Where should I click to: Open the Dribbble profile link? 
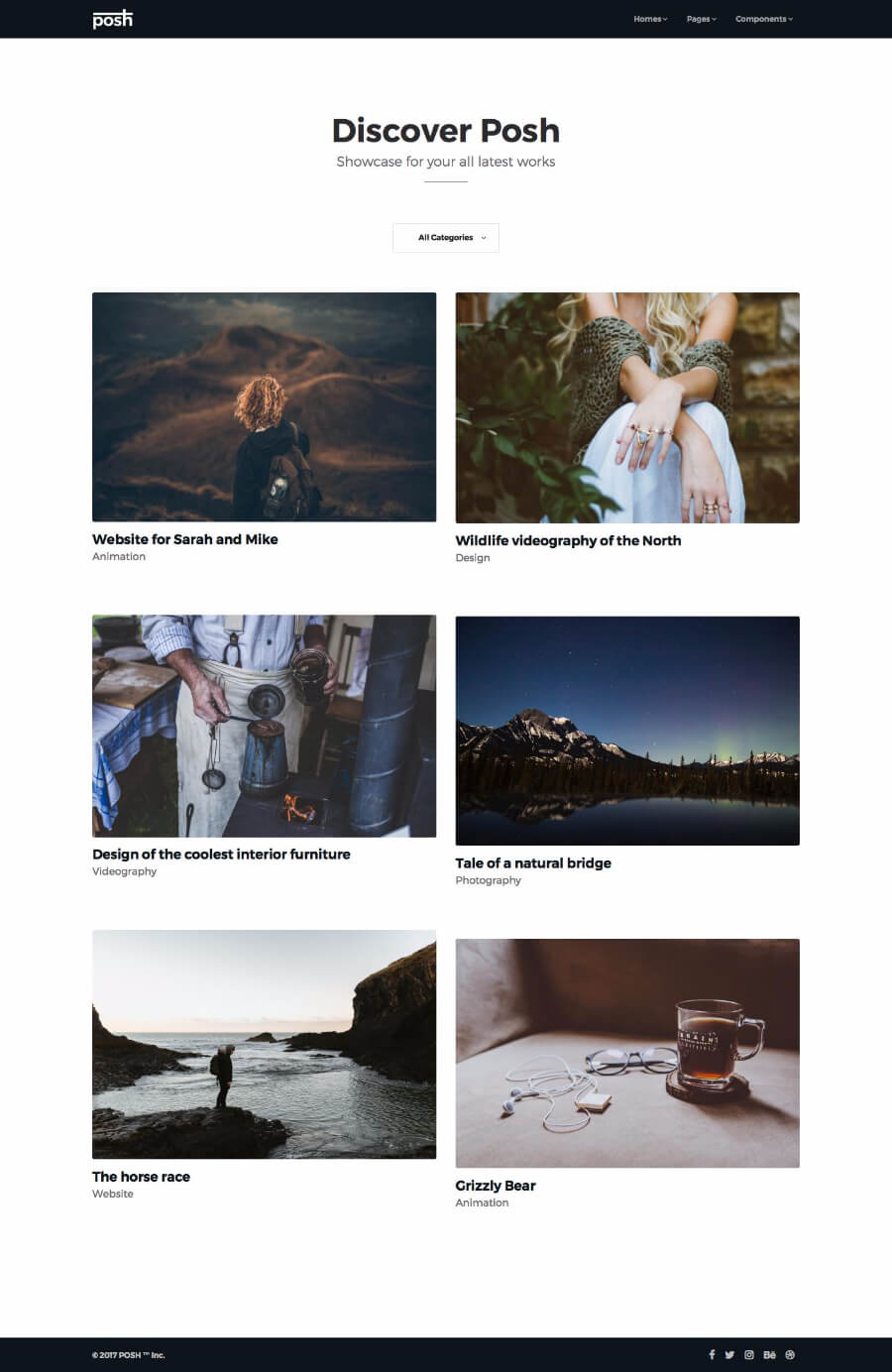point(790,1355)
